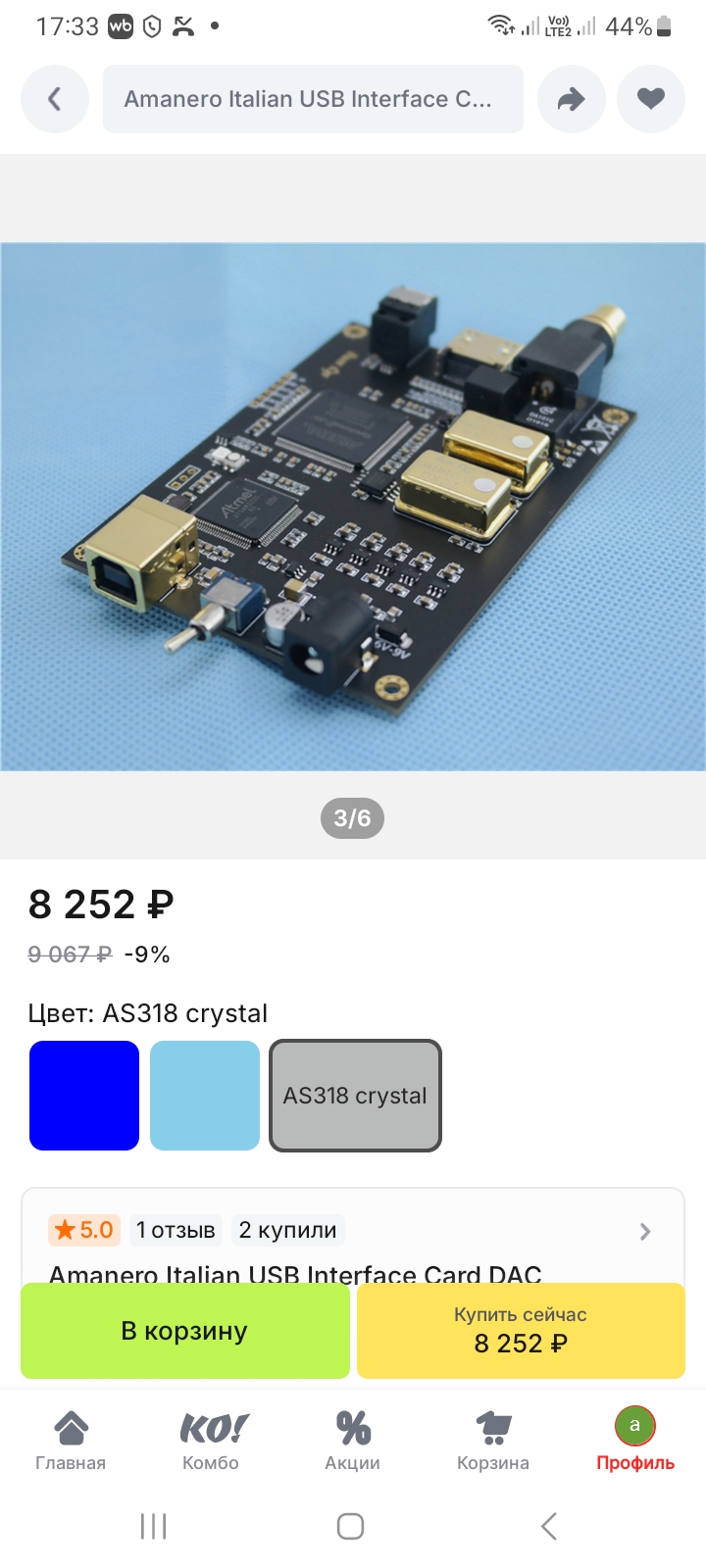Share this product listing
Image resolution: width=706 pixels, height=1568 pixels.
(572, 99)
